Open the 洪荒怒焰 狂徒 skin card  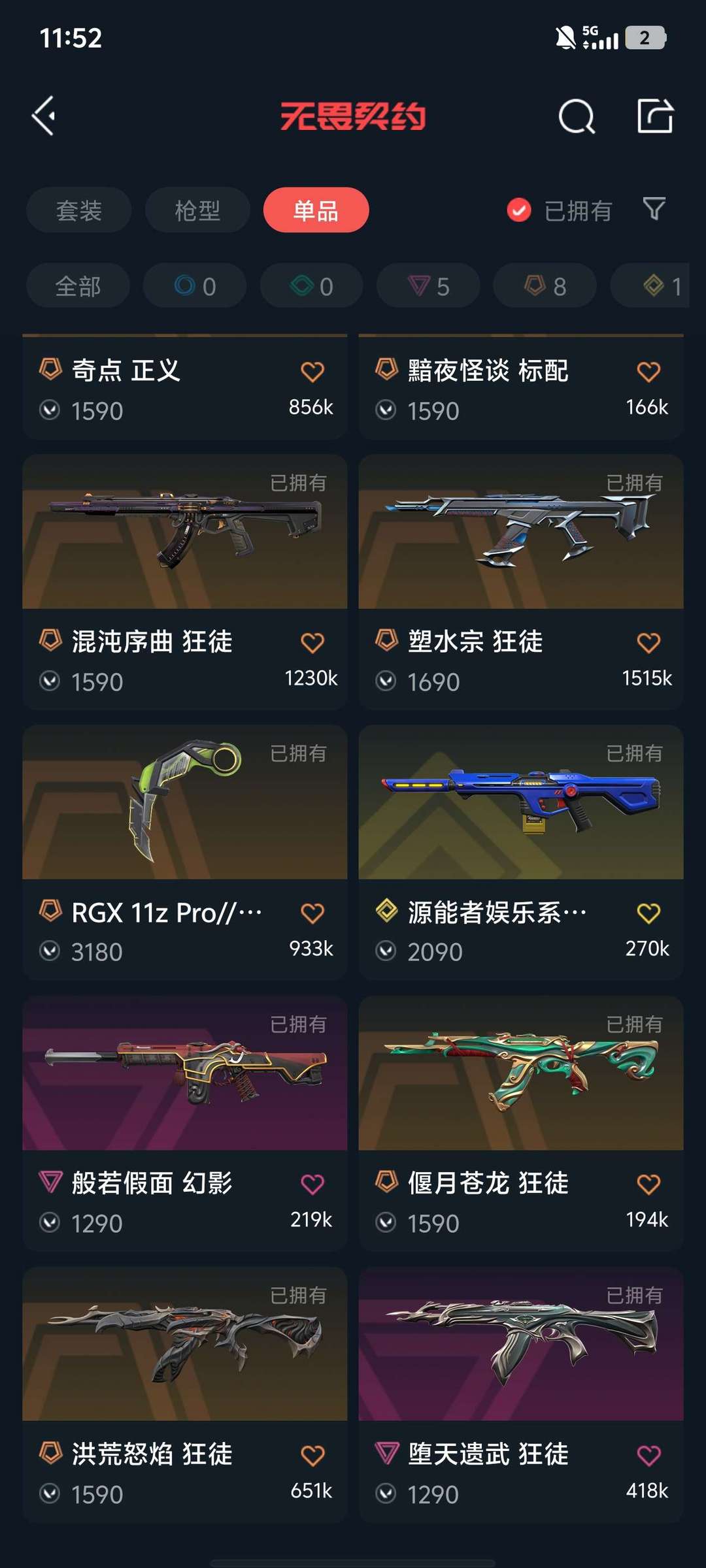(184, 1394)
